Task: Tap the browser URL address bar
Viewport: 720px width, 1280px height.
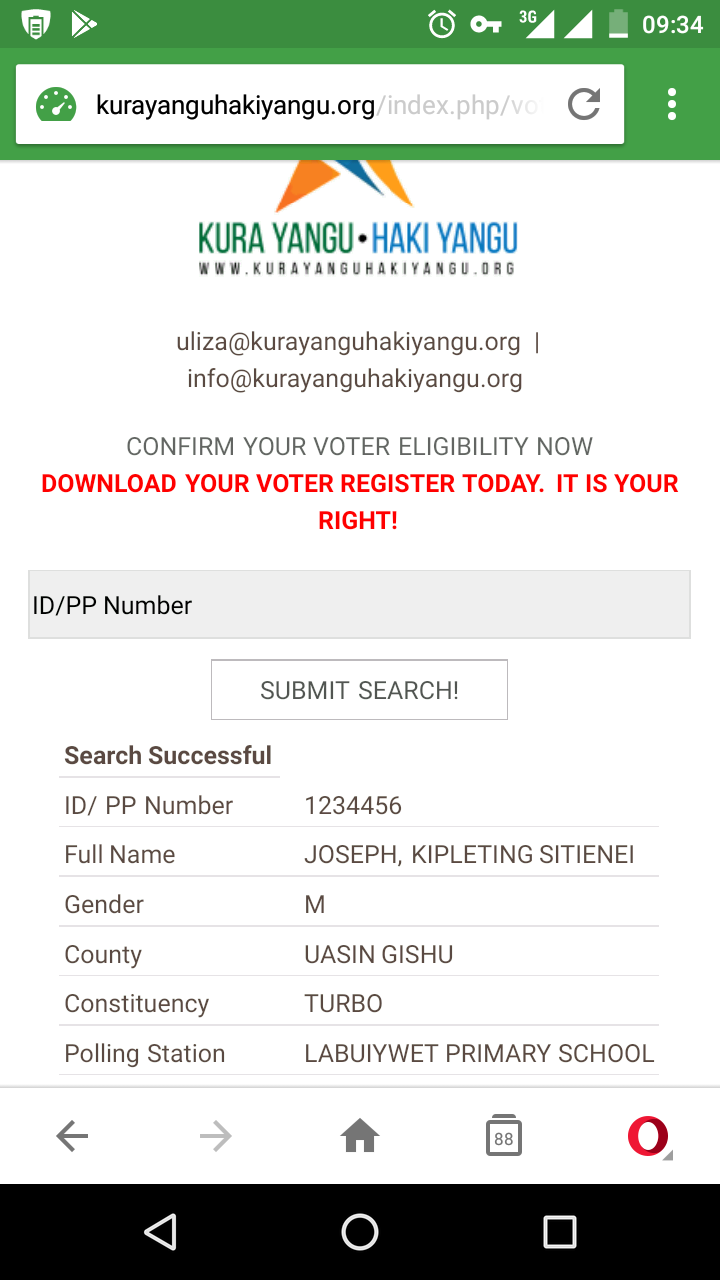Action: point(316,104)
